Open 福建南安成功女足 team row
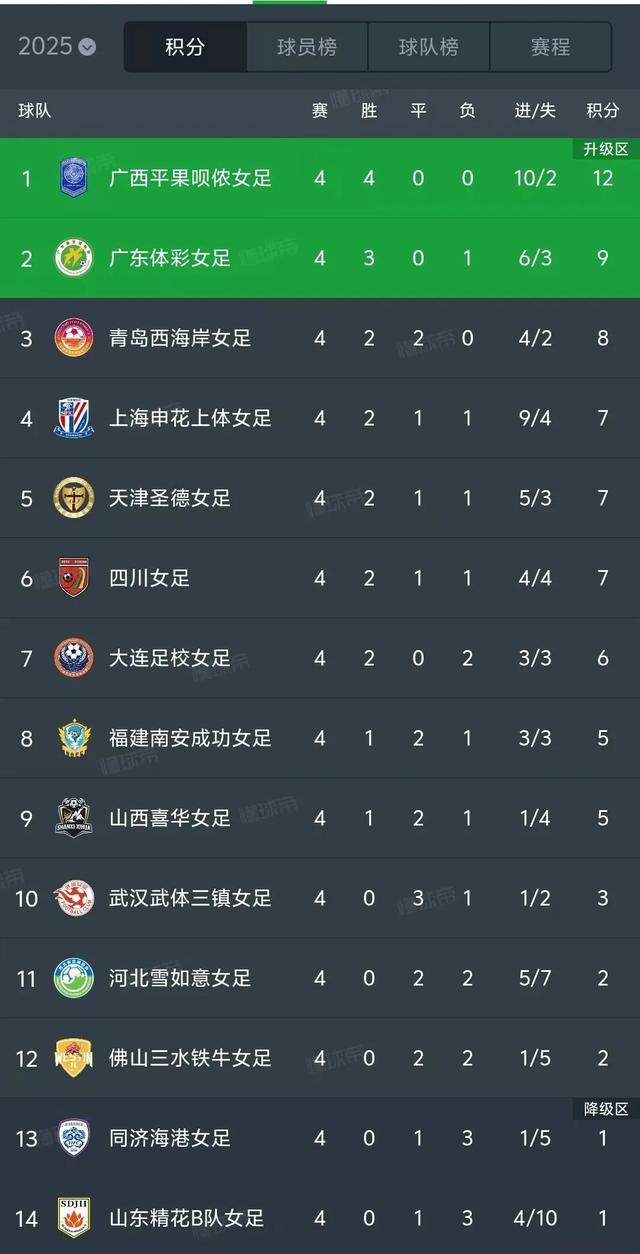The width and height of the screenshot is (640, 1254). click(320, 738)
